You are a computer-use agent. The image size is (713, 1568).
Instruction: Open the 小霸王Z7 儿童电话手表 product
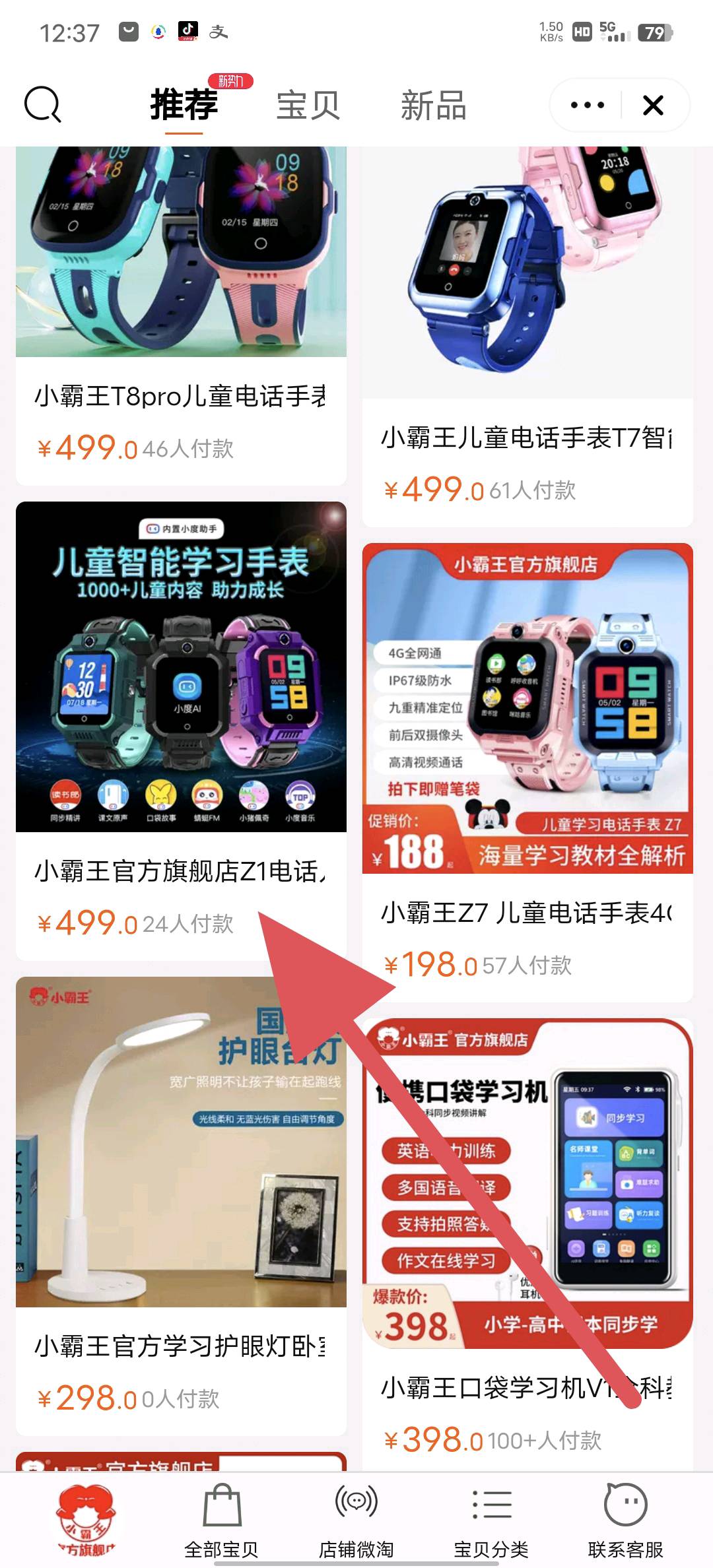527,772
